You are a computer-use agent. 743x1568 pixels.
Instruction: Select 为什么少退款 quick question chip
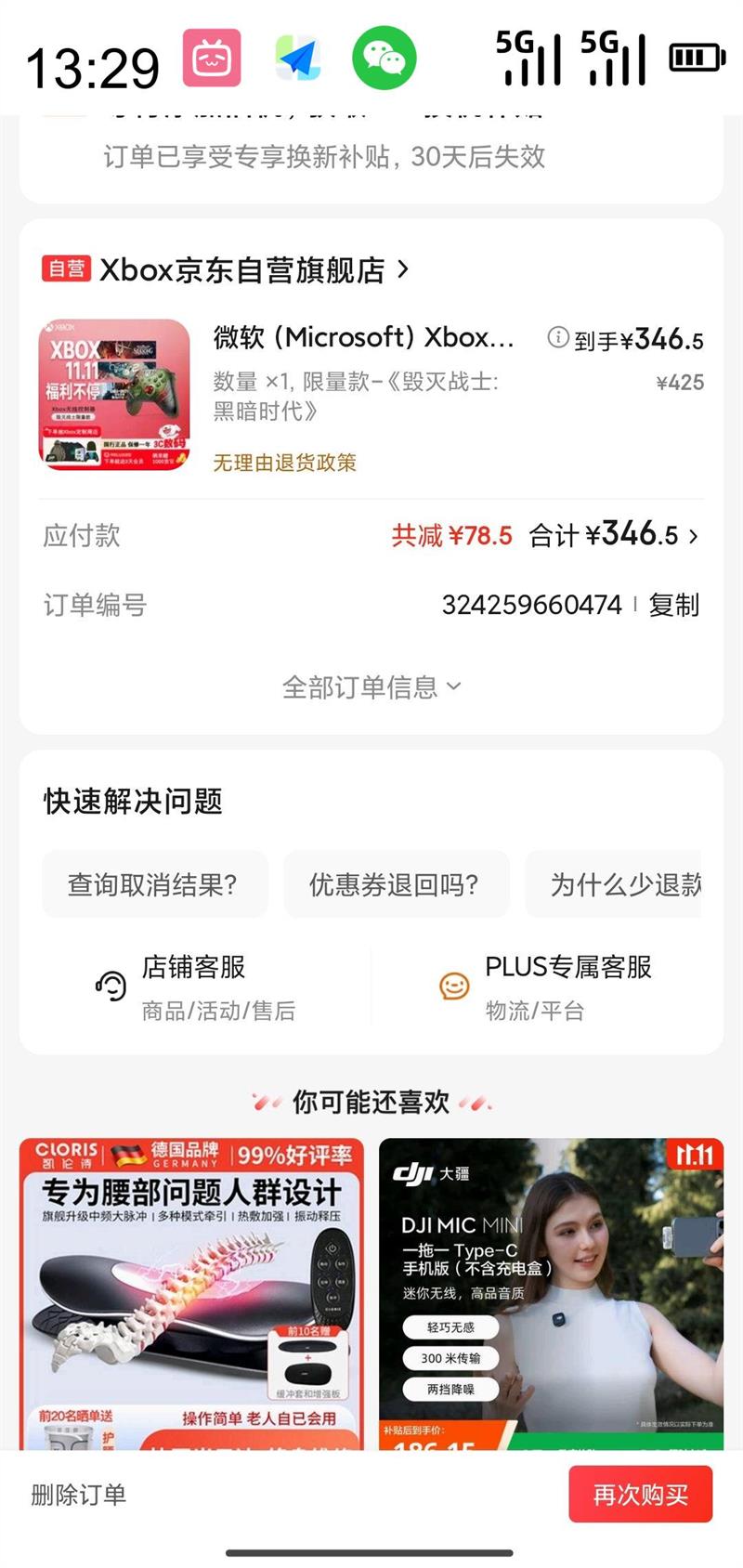[614, 884]
